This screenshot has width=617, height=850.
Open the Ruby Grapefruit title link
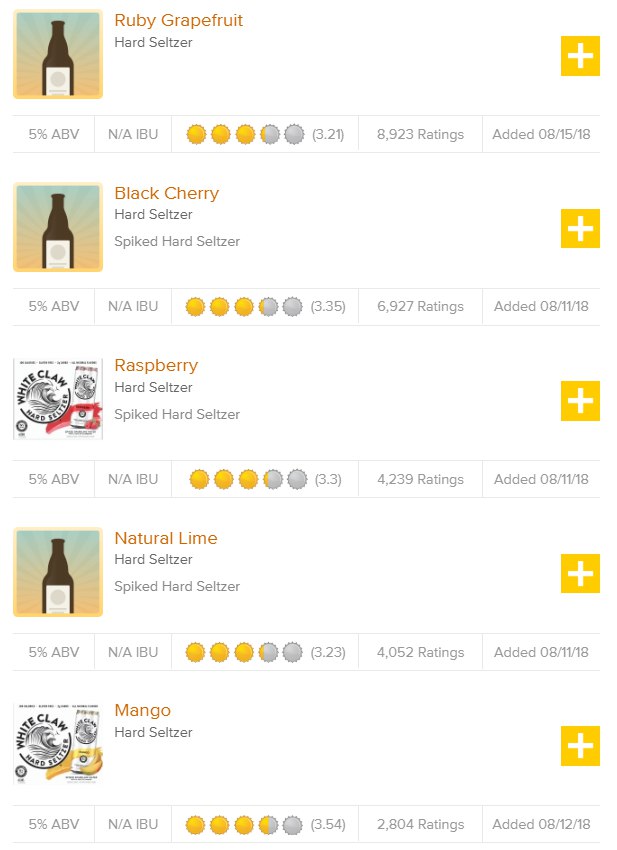pos(178,21)
